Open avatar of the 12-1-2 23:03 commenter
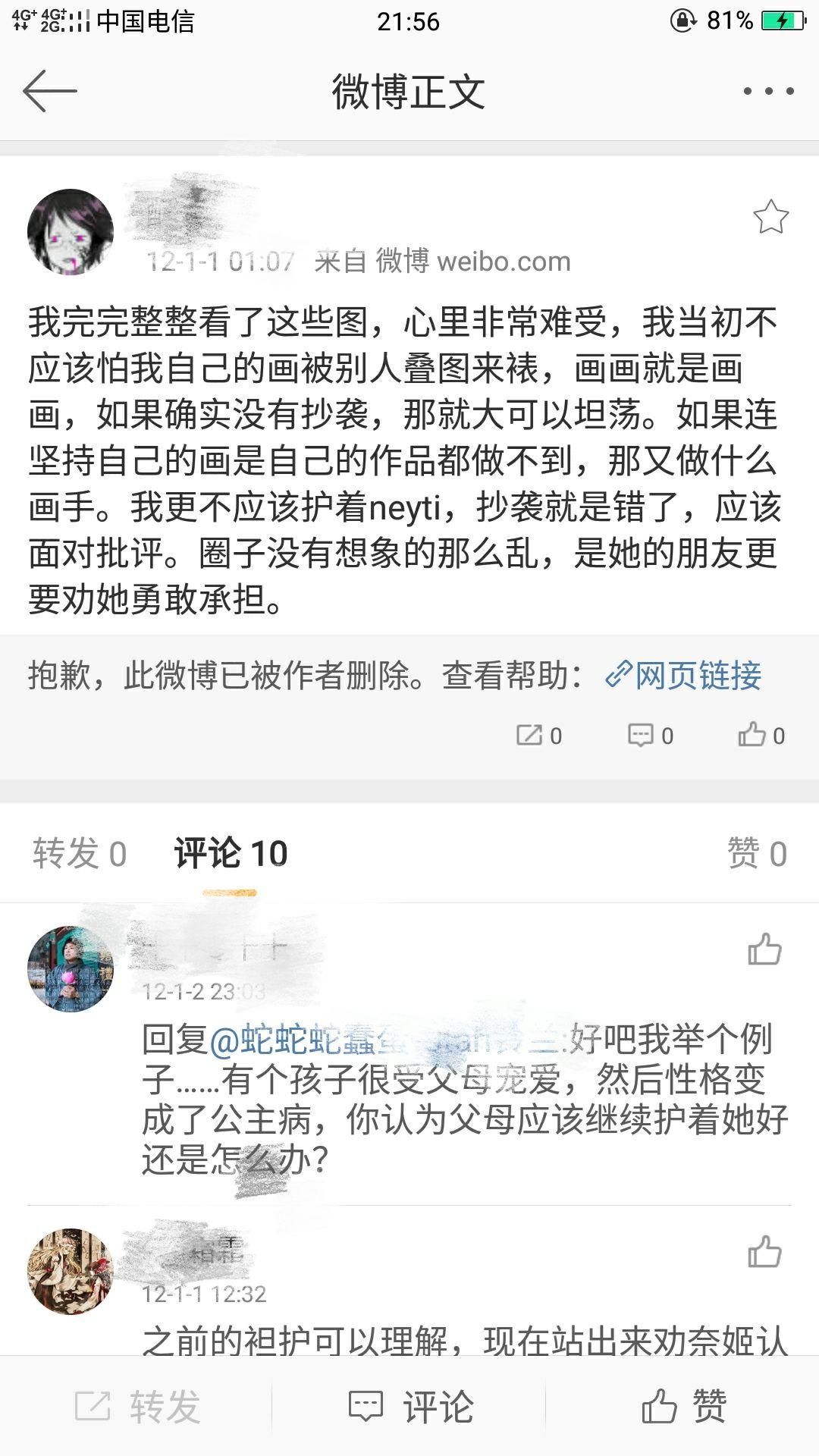This screenshot has width=819, height=1456. [71, 969]
